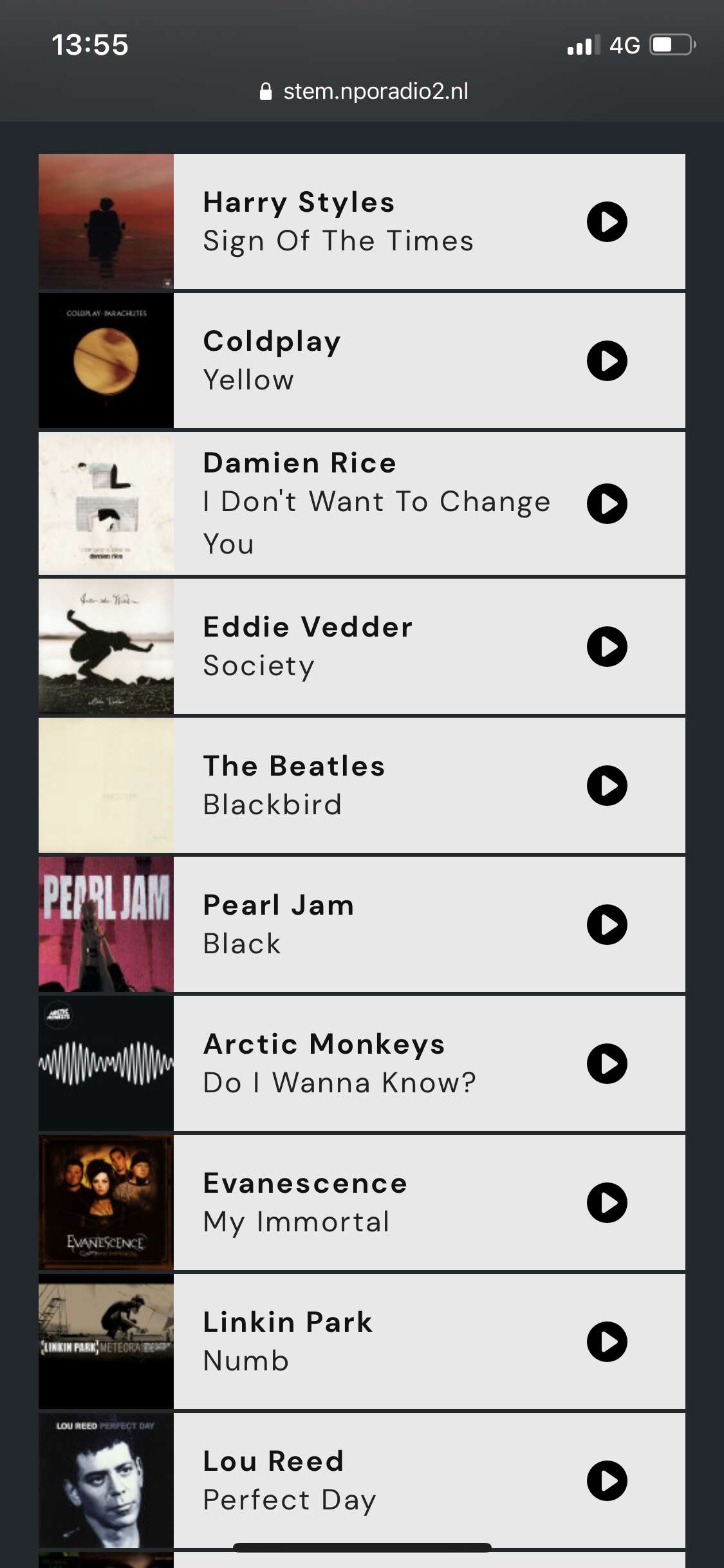Play Evanescence's My Immortal

tap(607, 1202)
